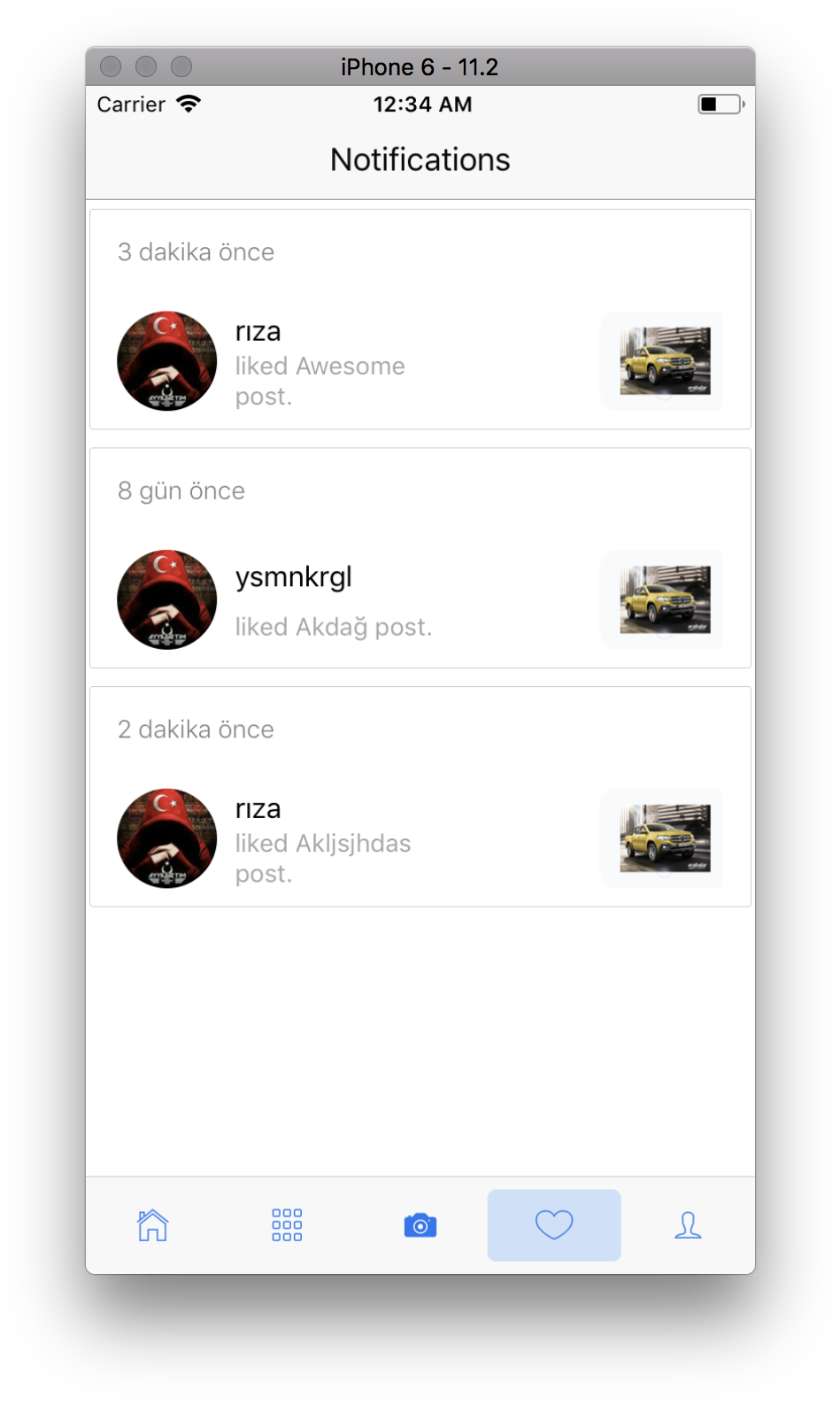The image size is (840, 1405).
Task: Switch to the grid discover tab
Action: [287, 1225]
